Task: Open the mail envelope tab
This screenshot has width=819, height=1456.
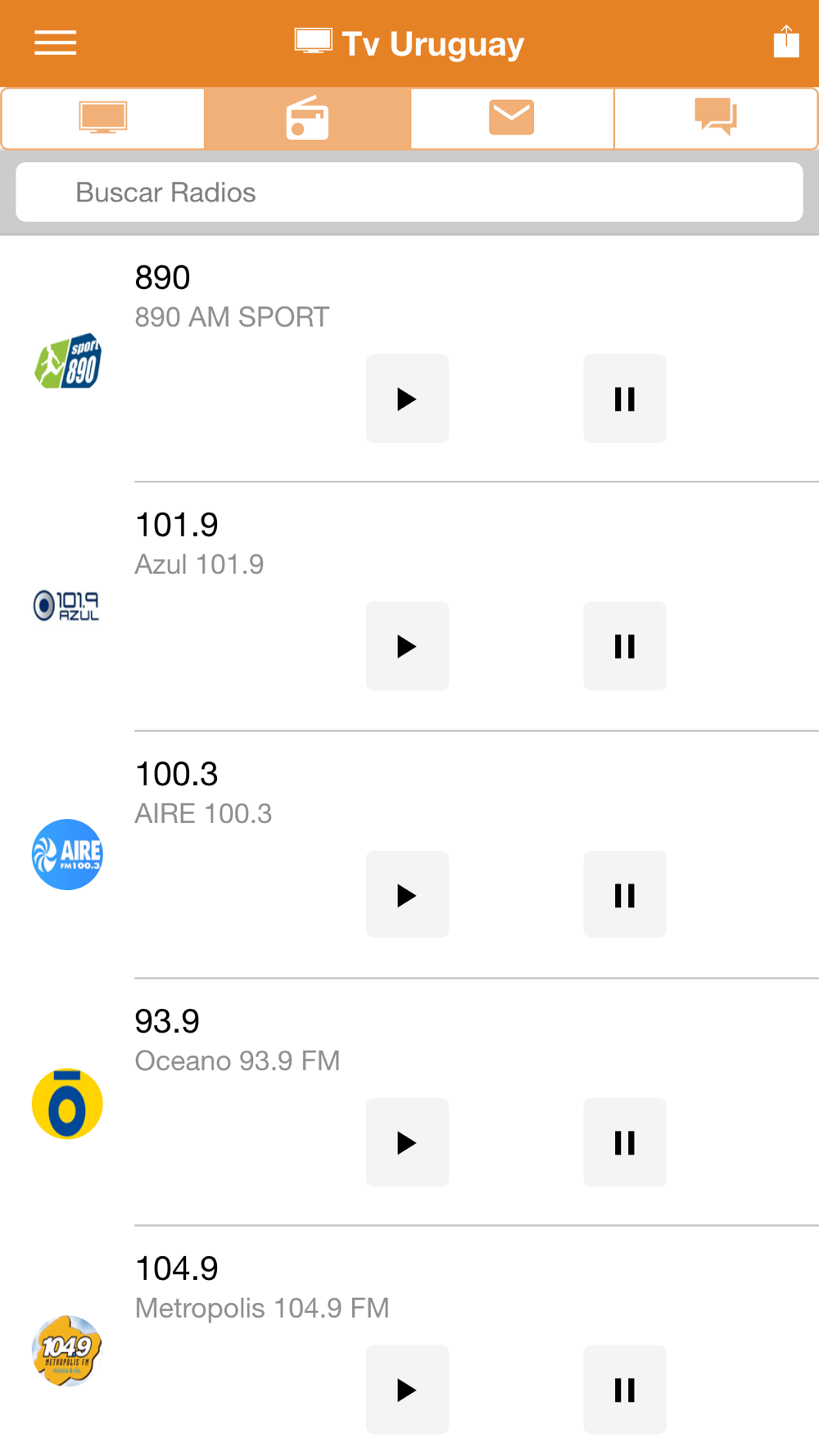Action: (512, 118)
